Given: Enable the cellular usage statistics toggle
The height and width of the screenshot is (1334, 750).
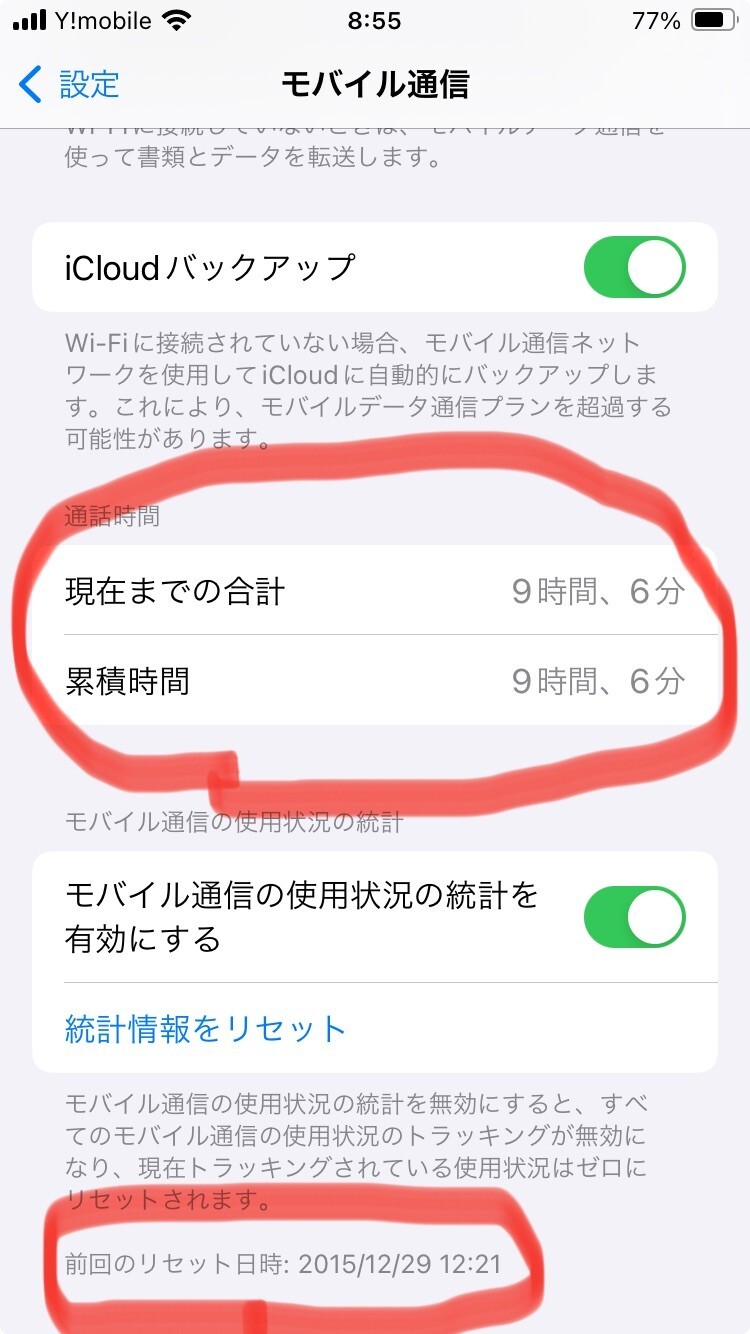Looking at the screenshot, I should pyautogui.click(x=635, y=917).
